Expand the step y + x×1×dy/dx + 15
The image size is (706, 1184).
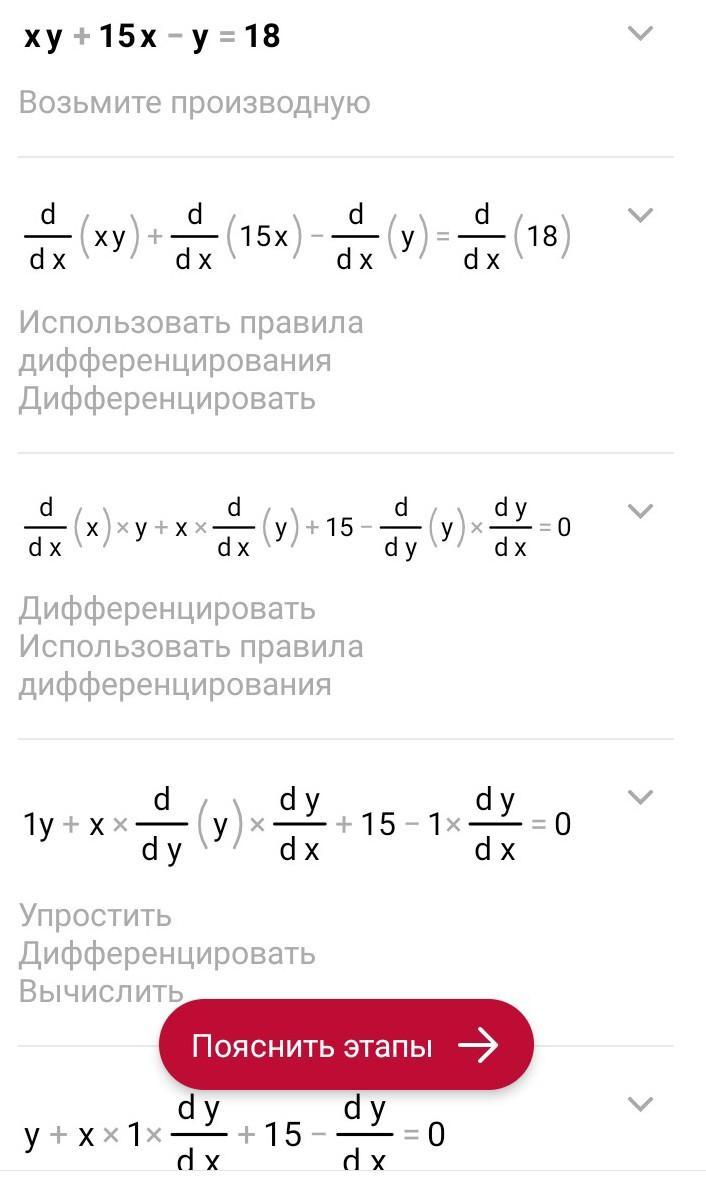pyautogui.click(x=640, y=1105)
